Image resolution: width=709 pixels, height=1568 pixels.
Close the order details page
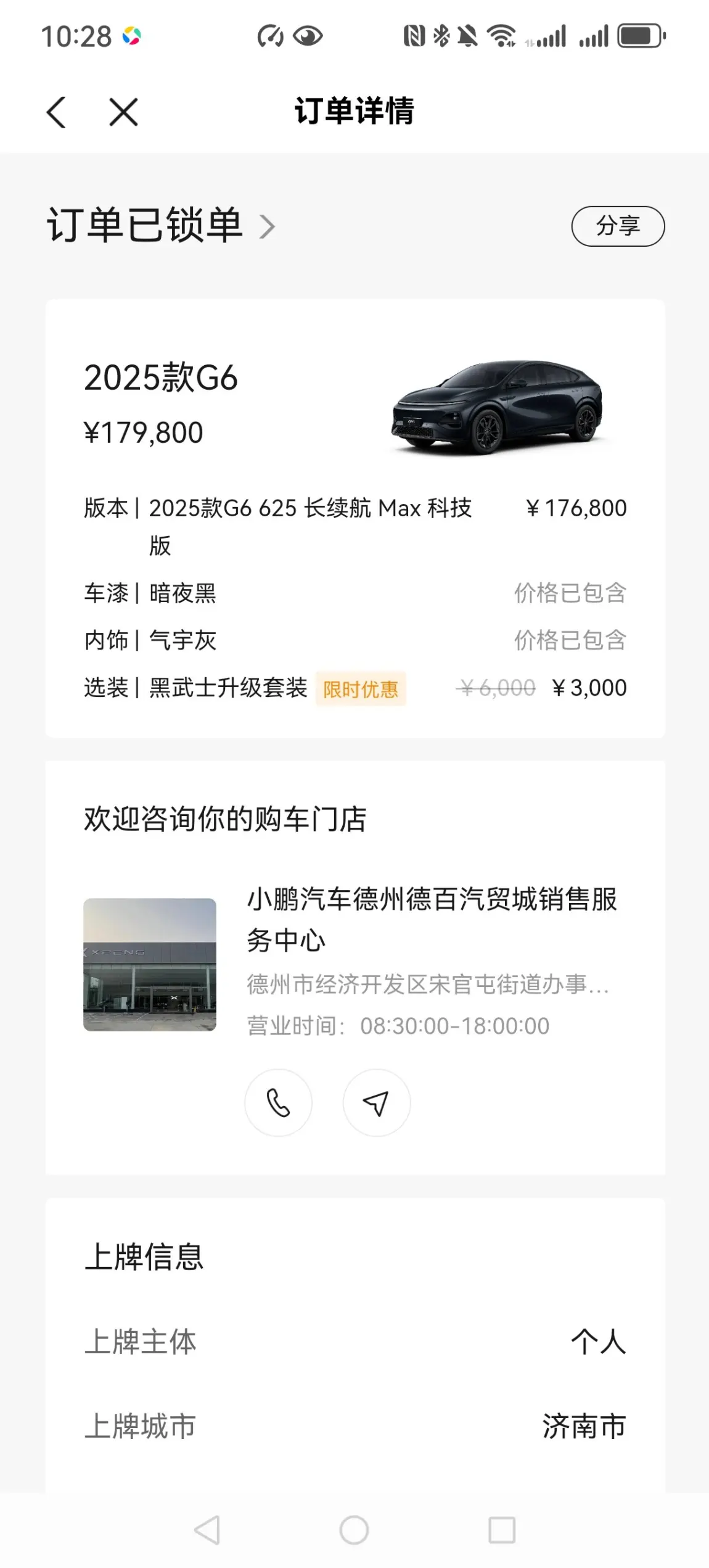[123, 112]
